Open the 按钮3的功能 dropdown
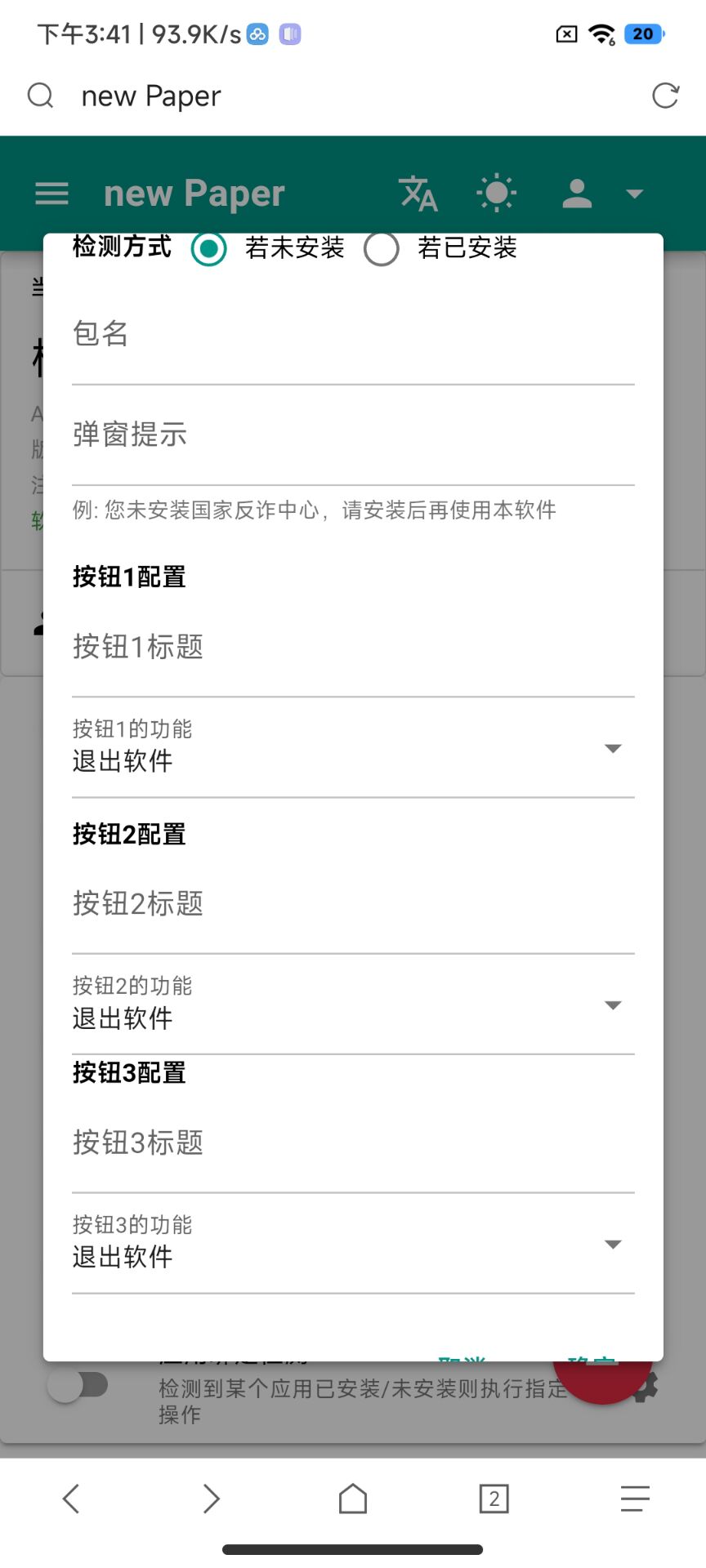 coord(353,1244)
